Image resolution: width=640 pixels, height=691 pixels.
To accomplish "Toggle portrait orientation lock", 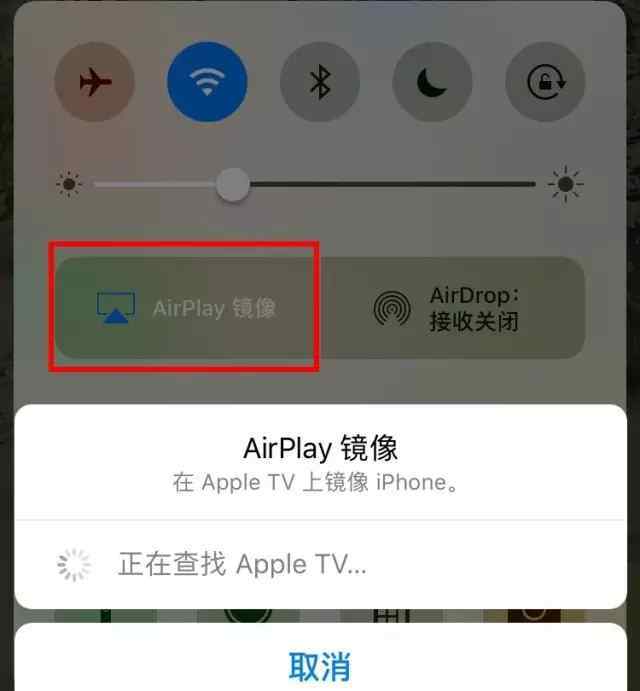I will [545, 82].
